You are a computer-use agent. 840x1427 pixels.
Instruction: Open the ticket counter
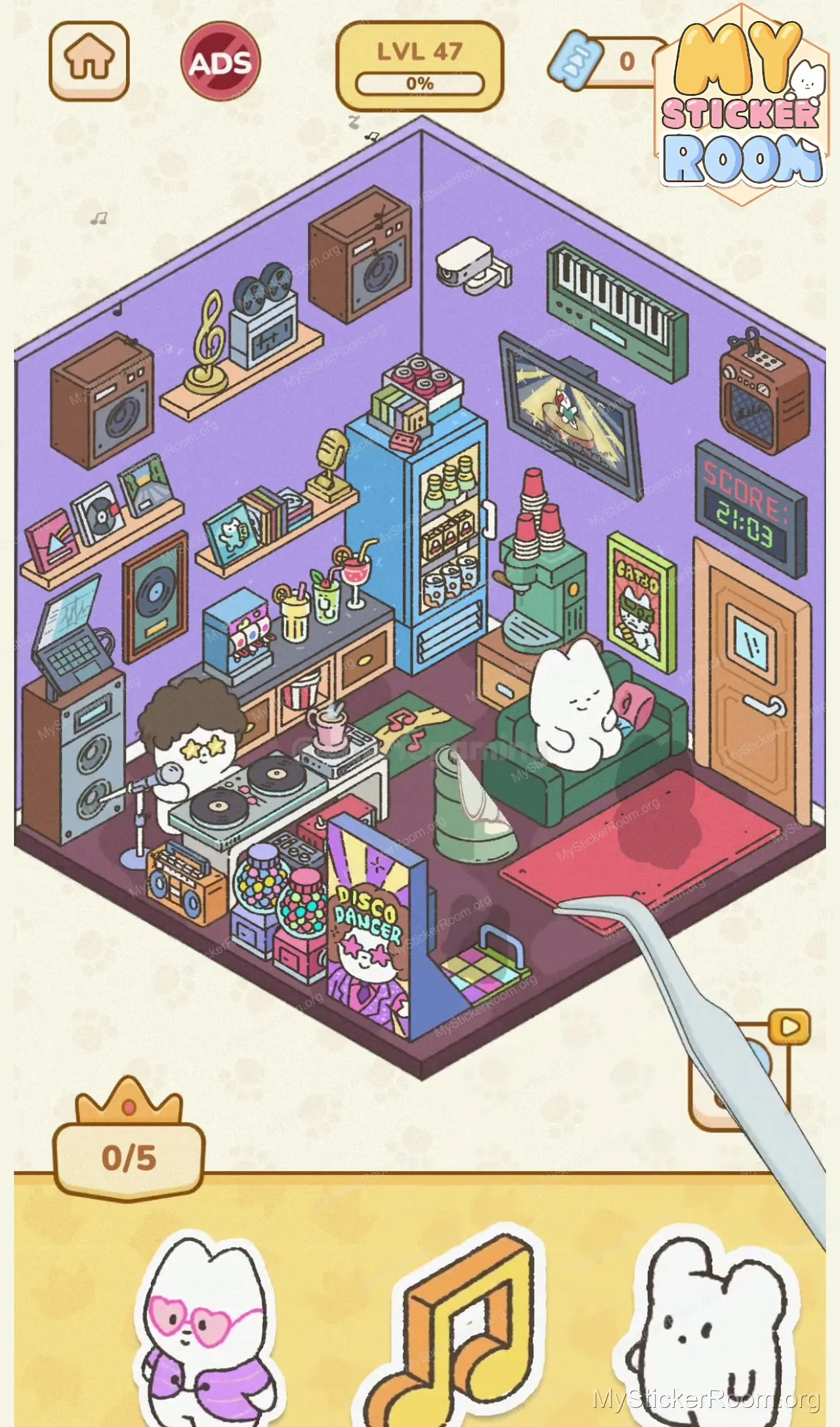(x=607, y=62)
